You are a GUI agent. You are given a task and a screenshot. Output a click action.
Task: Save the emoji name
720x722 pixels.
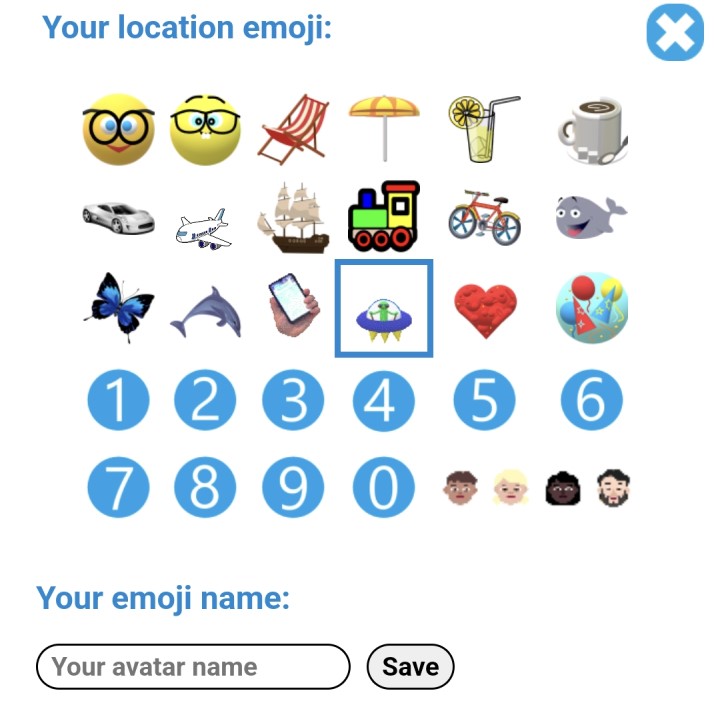(410, 667)
